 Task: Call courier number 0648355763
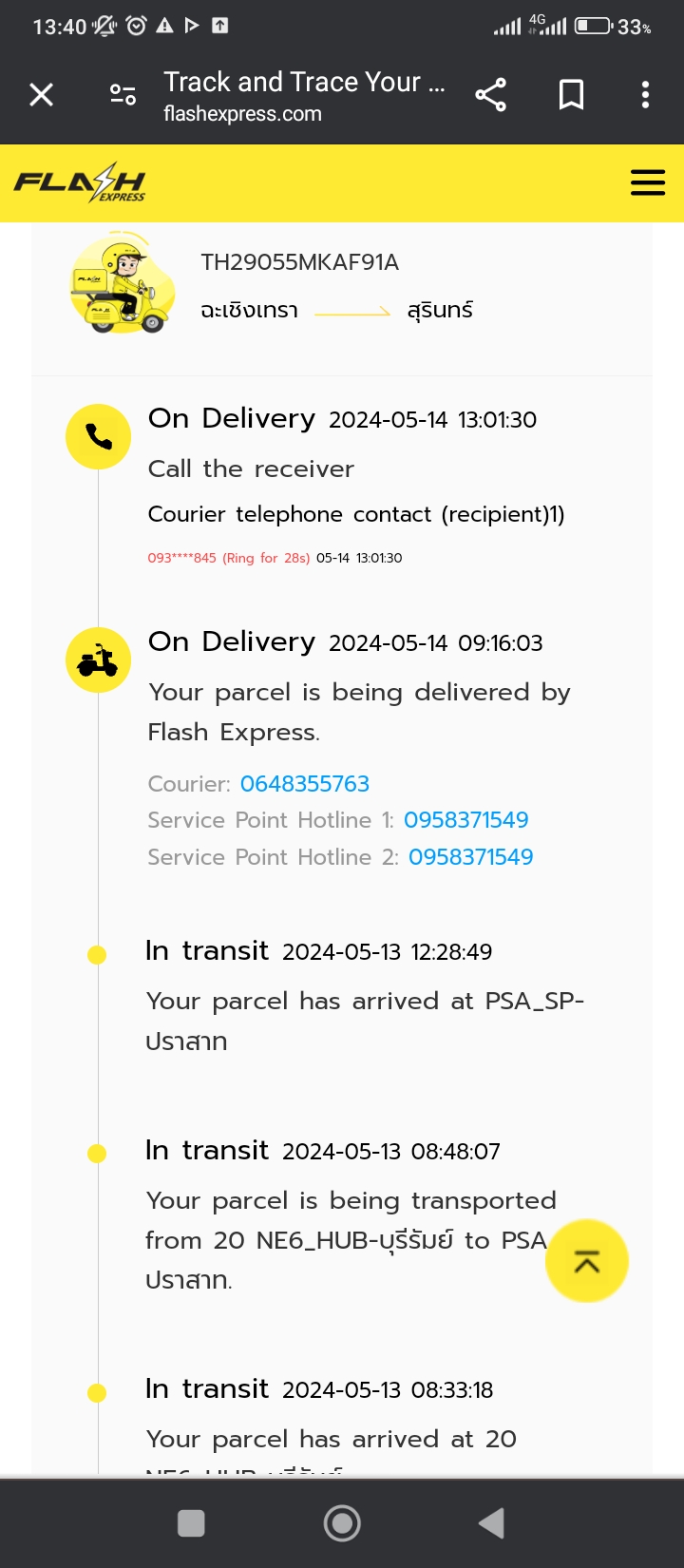tap(305, 784)
